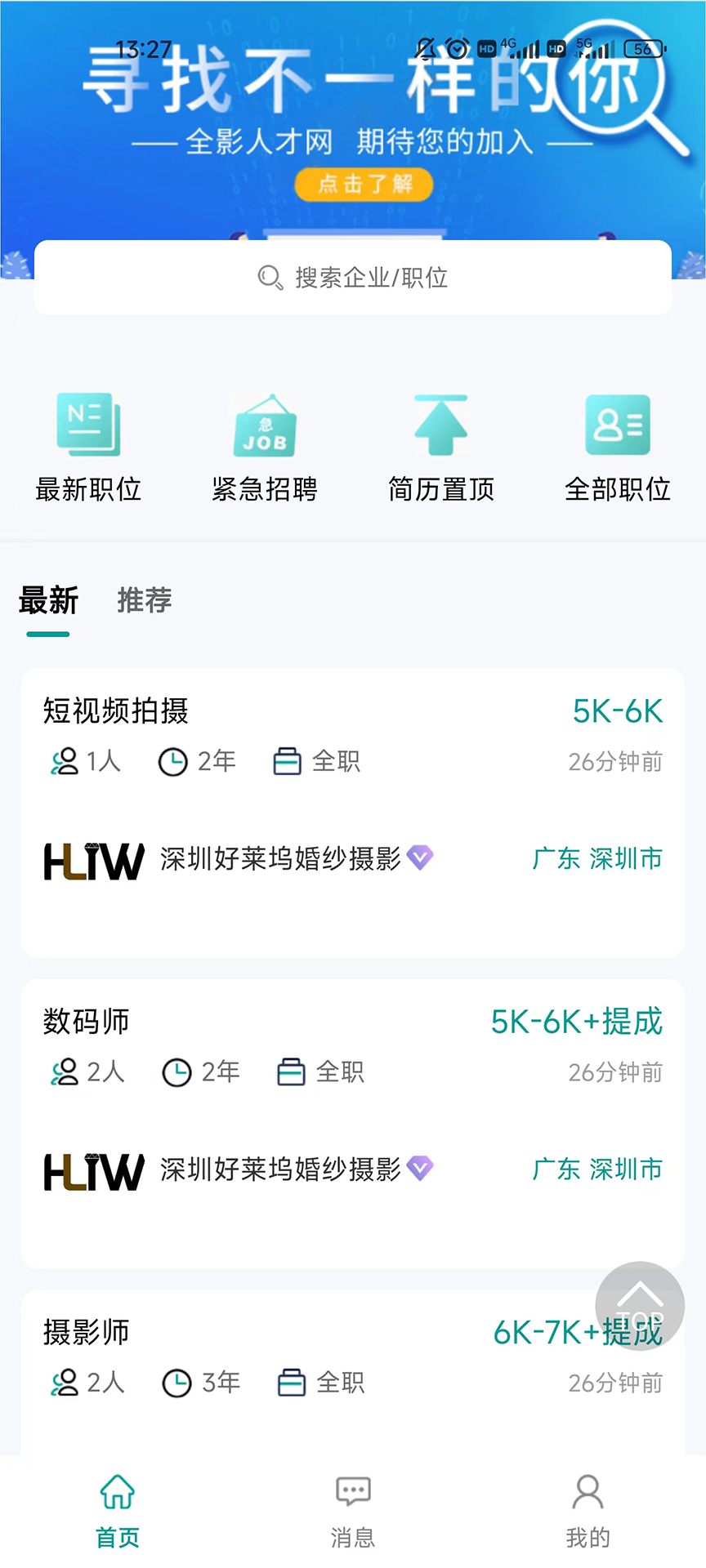Tap the battery indicator in the status bar
The image size is (706, 1568).
tap(642, 49)
